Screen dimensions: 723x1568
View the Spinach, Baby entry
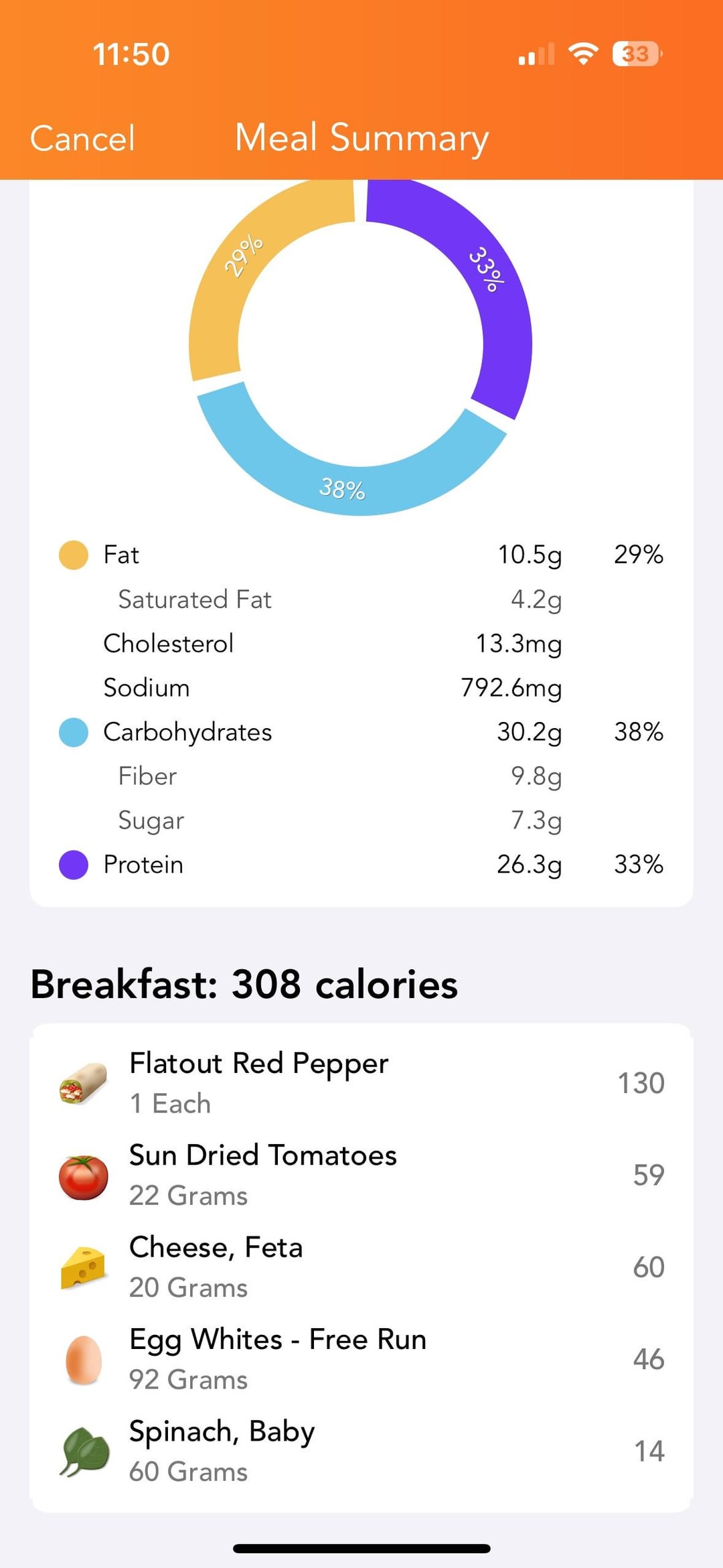pyautogui.click(x=361, y=1451)
